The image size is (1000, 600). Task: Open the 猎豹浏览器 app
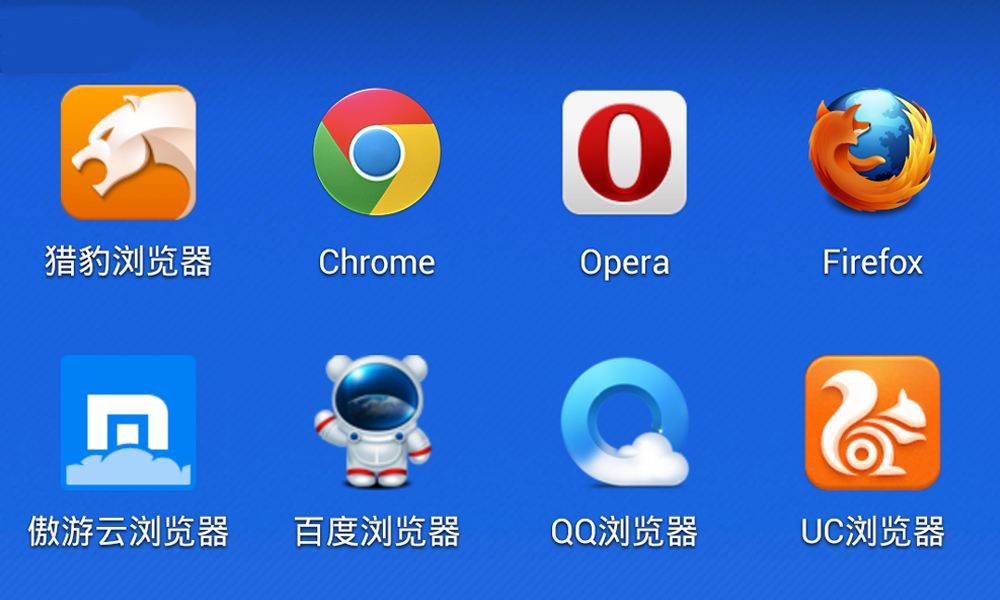(128, 152)
